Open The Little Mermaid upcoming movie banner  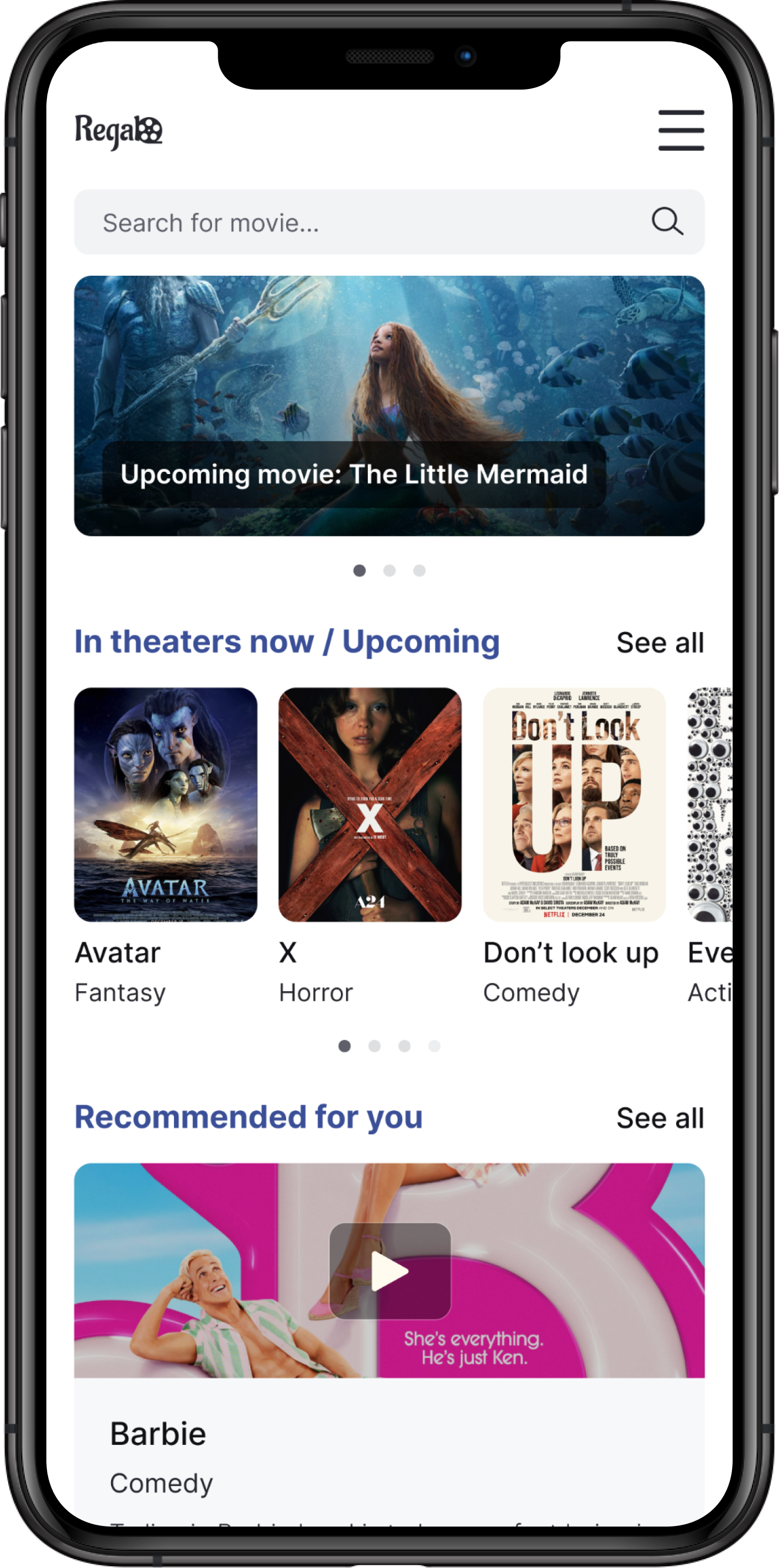click(389, 406)
